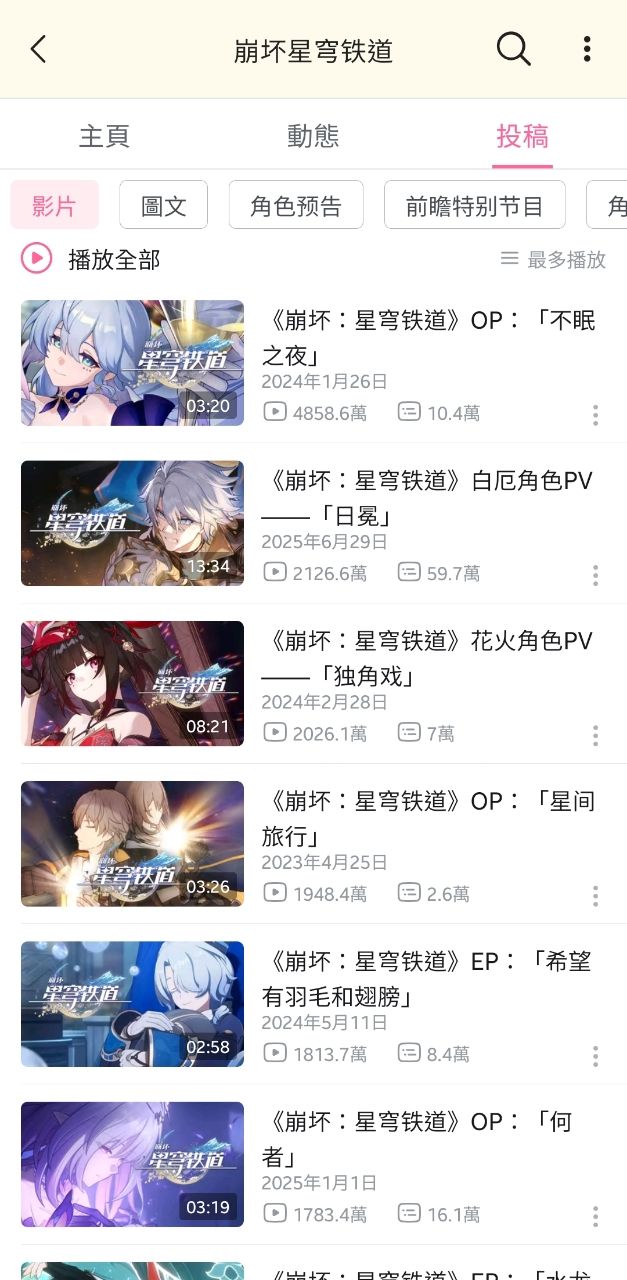Open more options for OP「何者」
Viewport: 627px width, 1280px height.
click(x=595, y=1216)
